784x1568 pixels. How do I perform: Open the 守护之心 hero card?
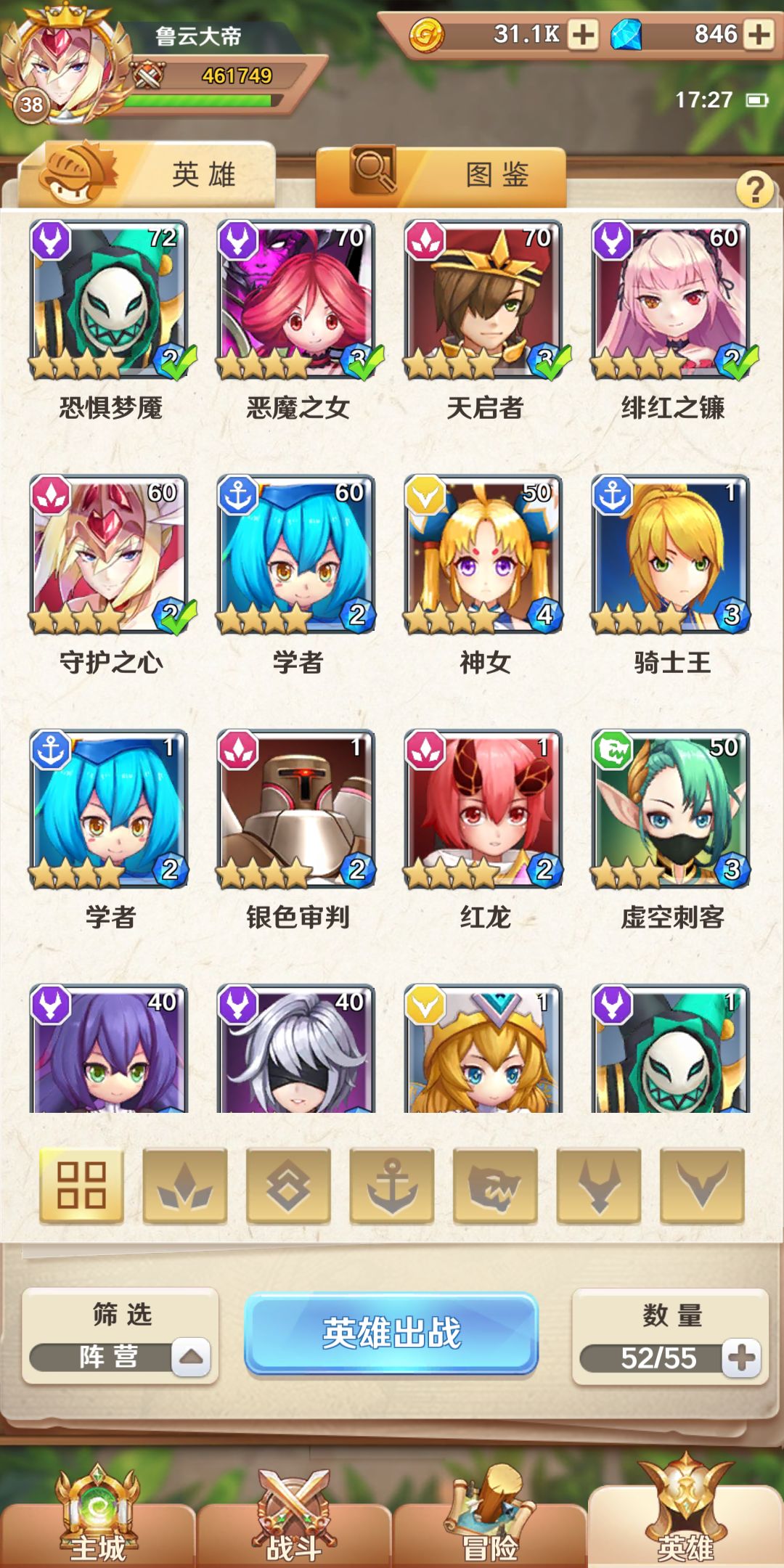coord(109,555)
